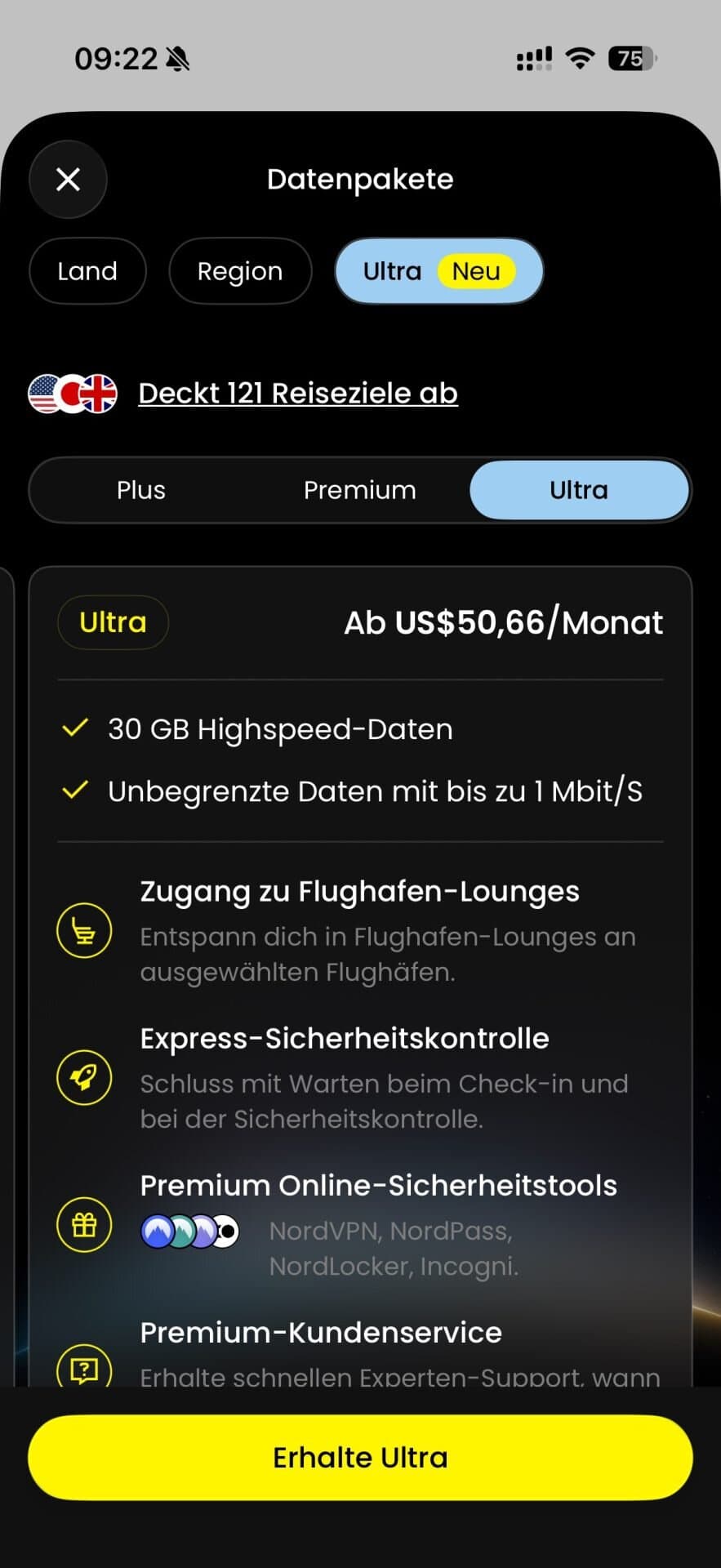This screenshot has width=721, height=1568.
Task: Click the NordLocker app icon
Action: (203, 1230)
